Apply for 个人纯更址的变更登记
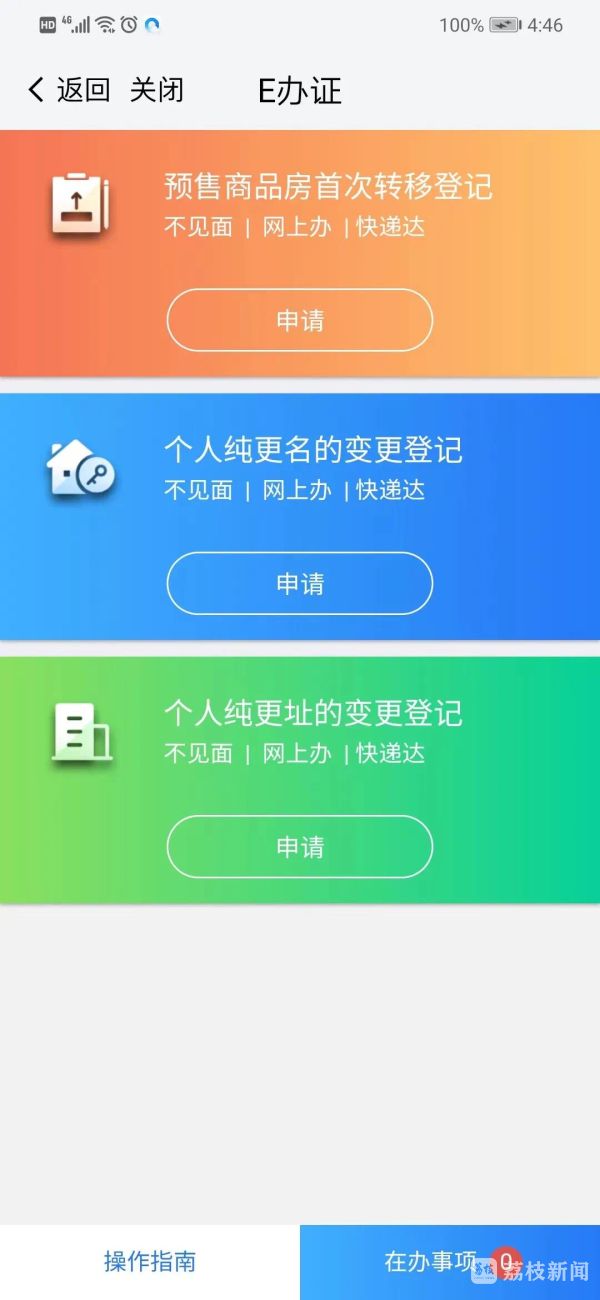The height and width of the screenshot is (1300, 600). 299,847
